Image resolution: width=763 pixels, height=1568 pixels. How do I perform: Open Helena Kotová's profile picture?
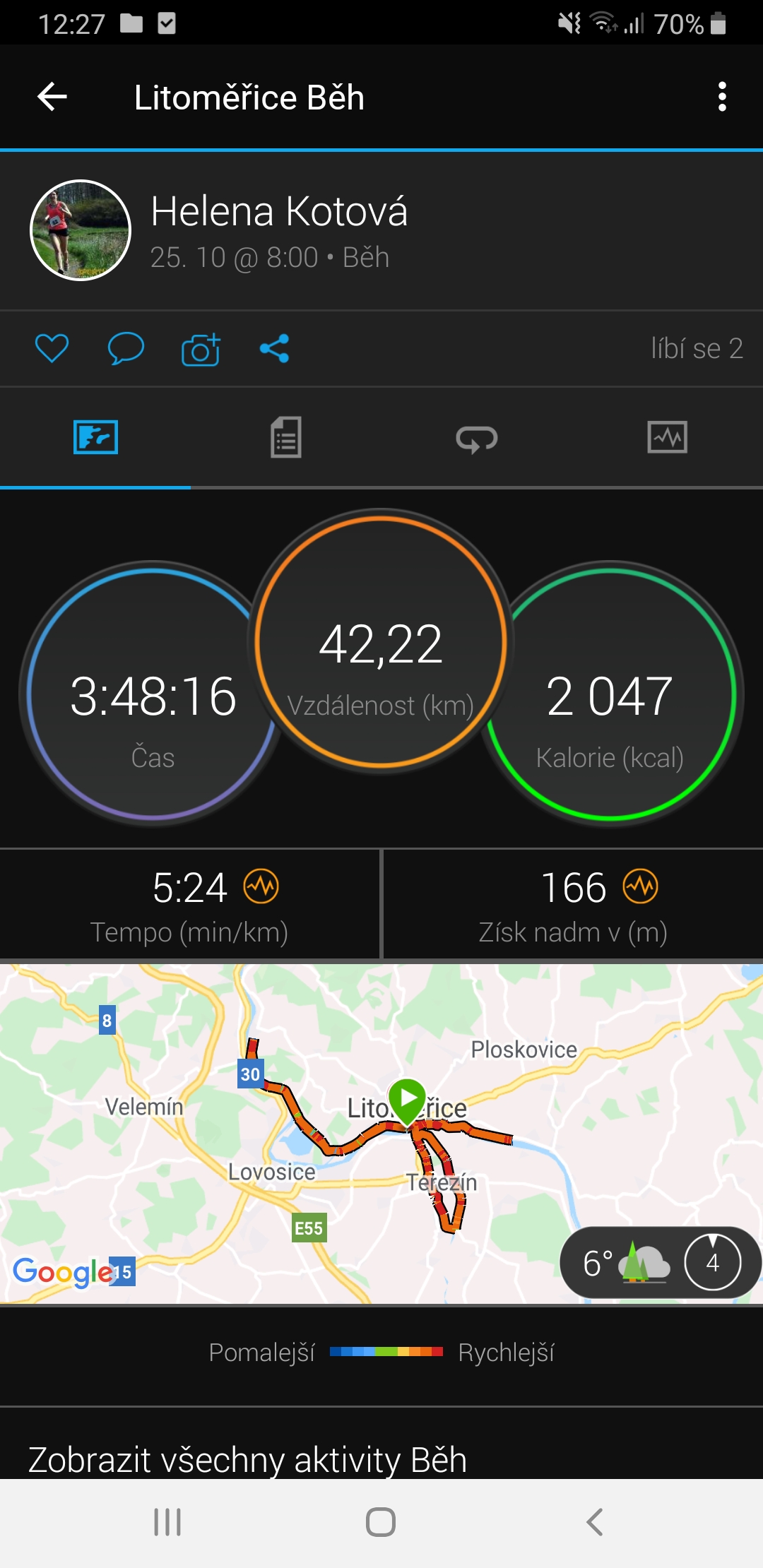click(x=81, y=230)
